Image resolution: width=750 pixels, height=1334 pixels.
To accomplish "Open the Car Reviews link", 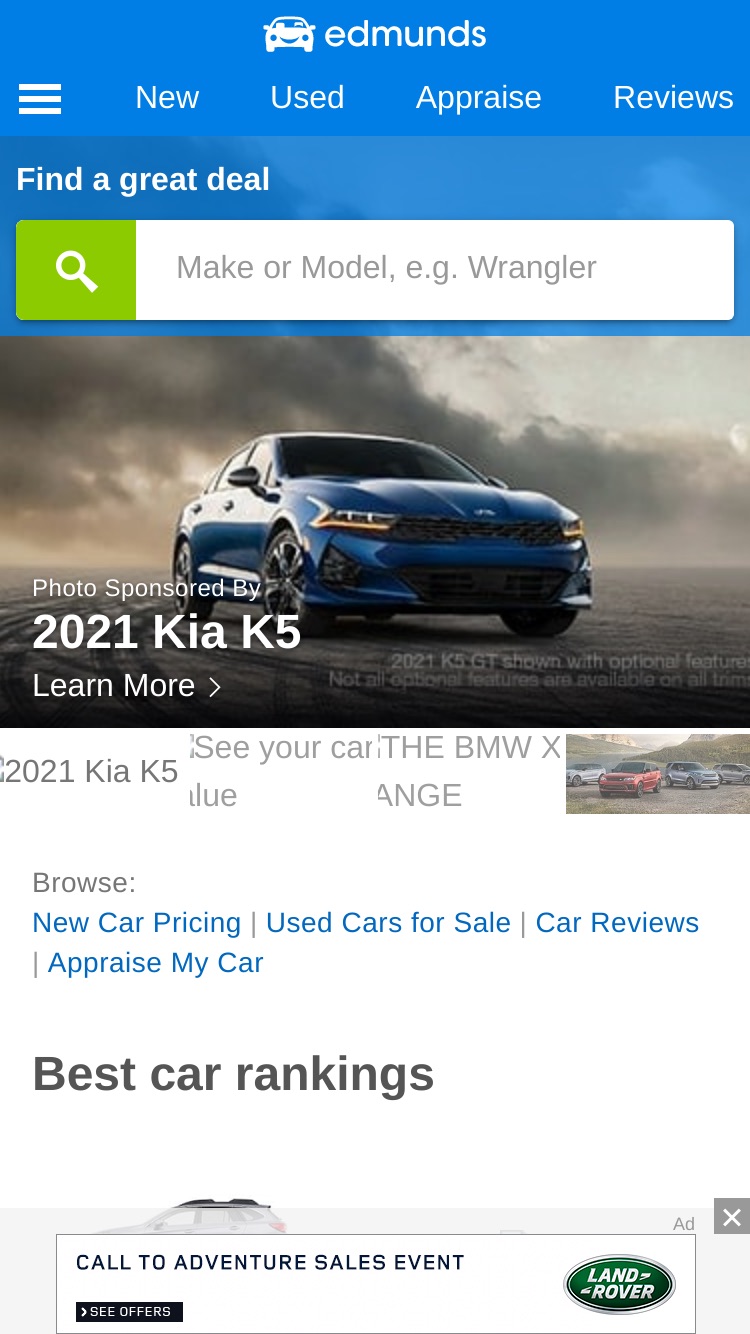I will [x=617, y=922].
